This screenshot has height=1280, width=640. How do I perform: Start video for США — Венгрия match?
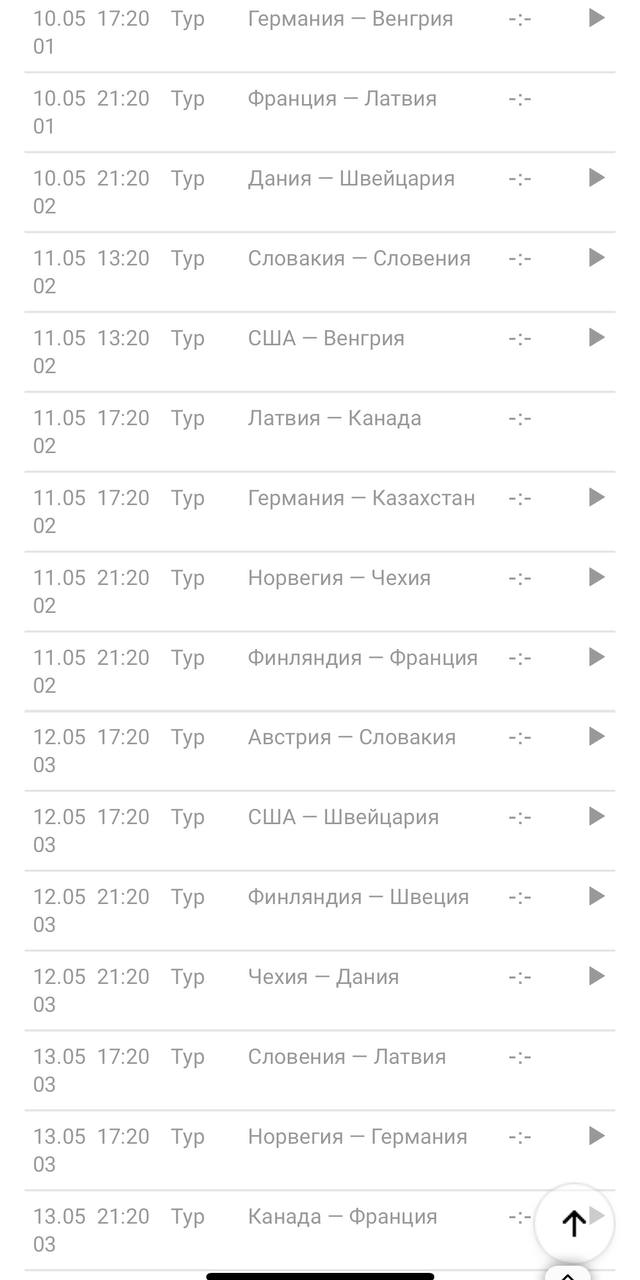pos(597,338)
